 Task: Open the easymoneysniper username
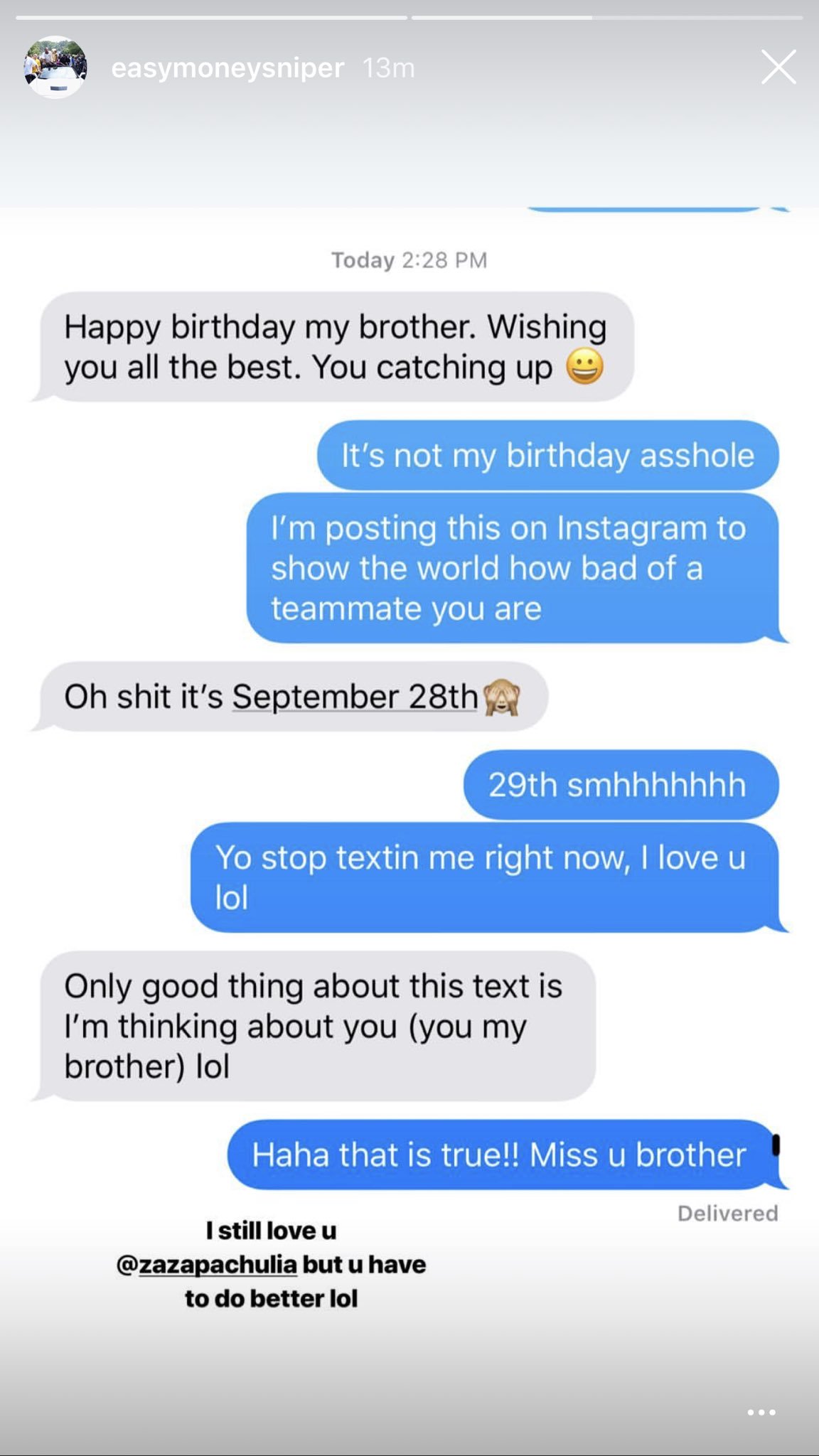[227, 68]
